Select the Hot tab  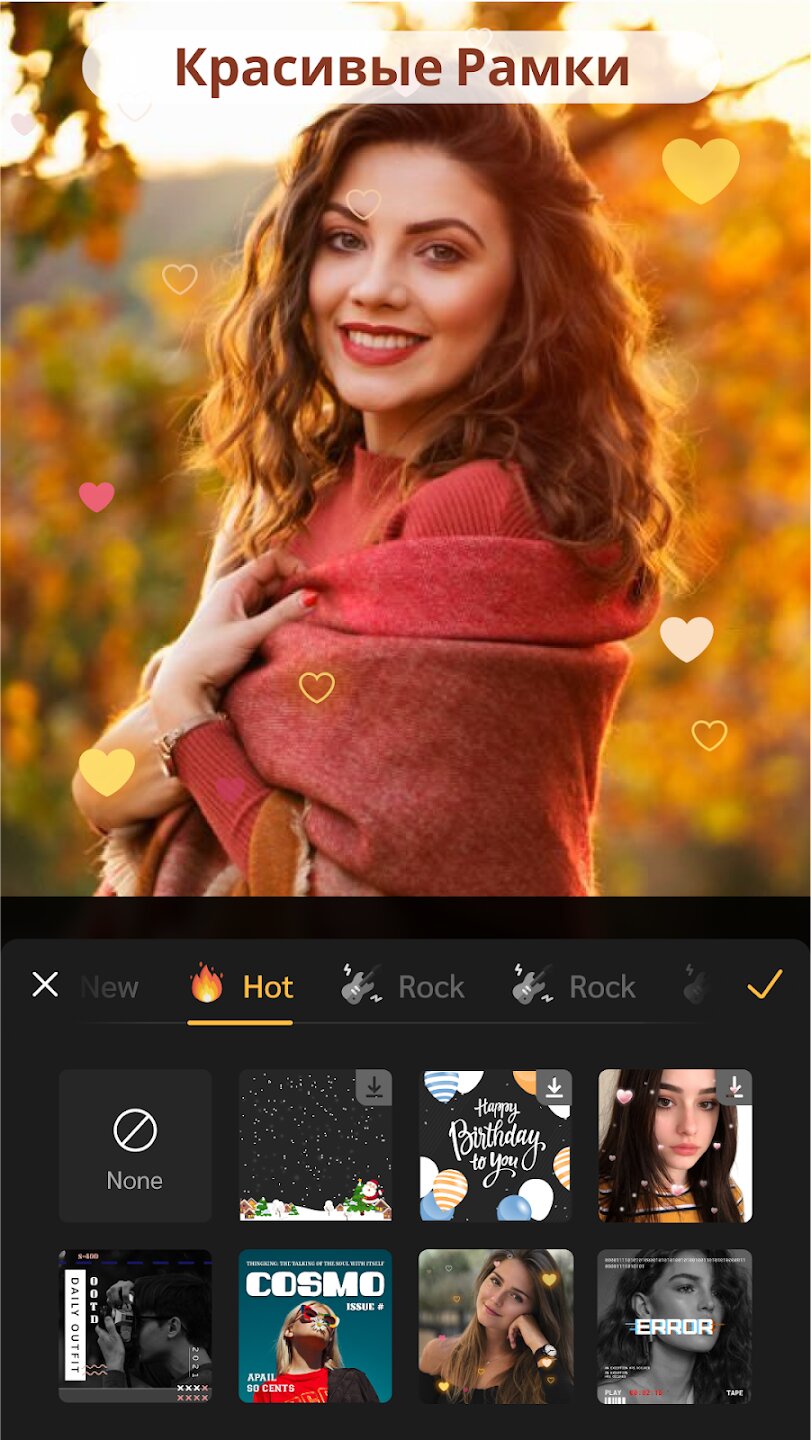coord(242,987)
